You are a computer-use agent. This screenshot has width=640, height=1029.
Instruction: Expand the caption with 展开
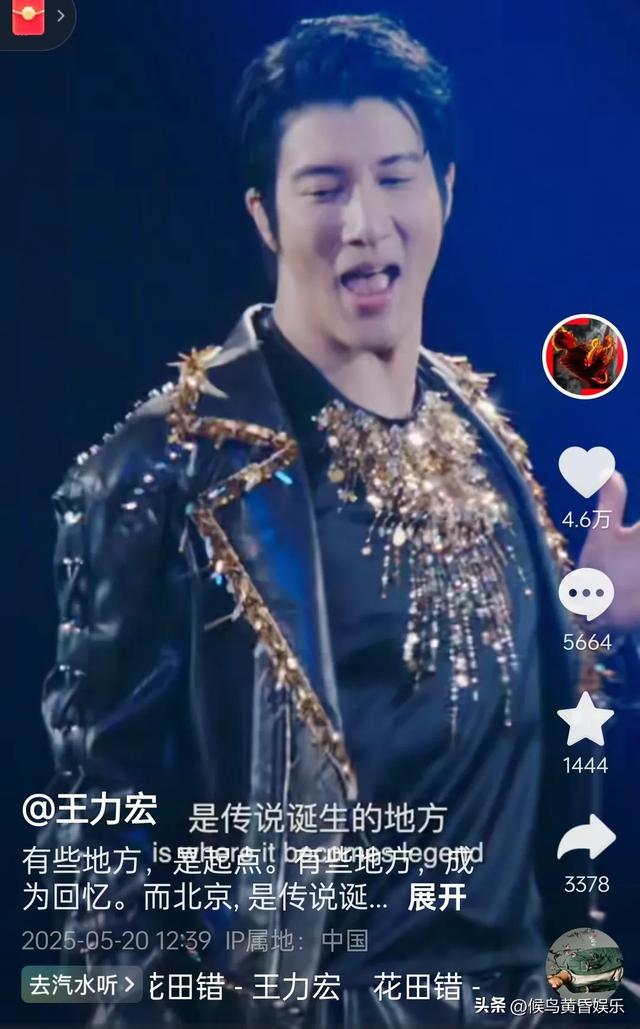(x=437, y=897)
